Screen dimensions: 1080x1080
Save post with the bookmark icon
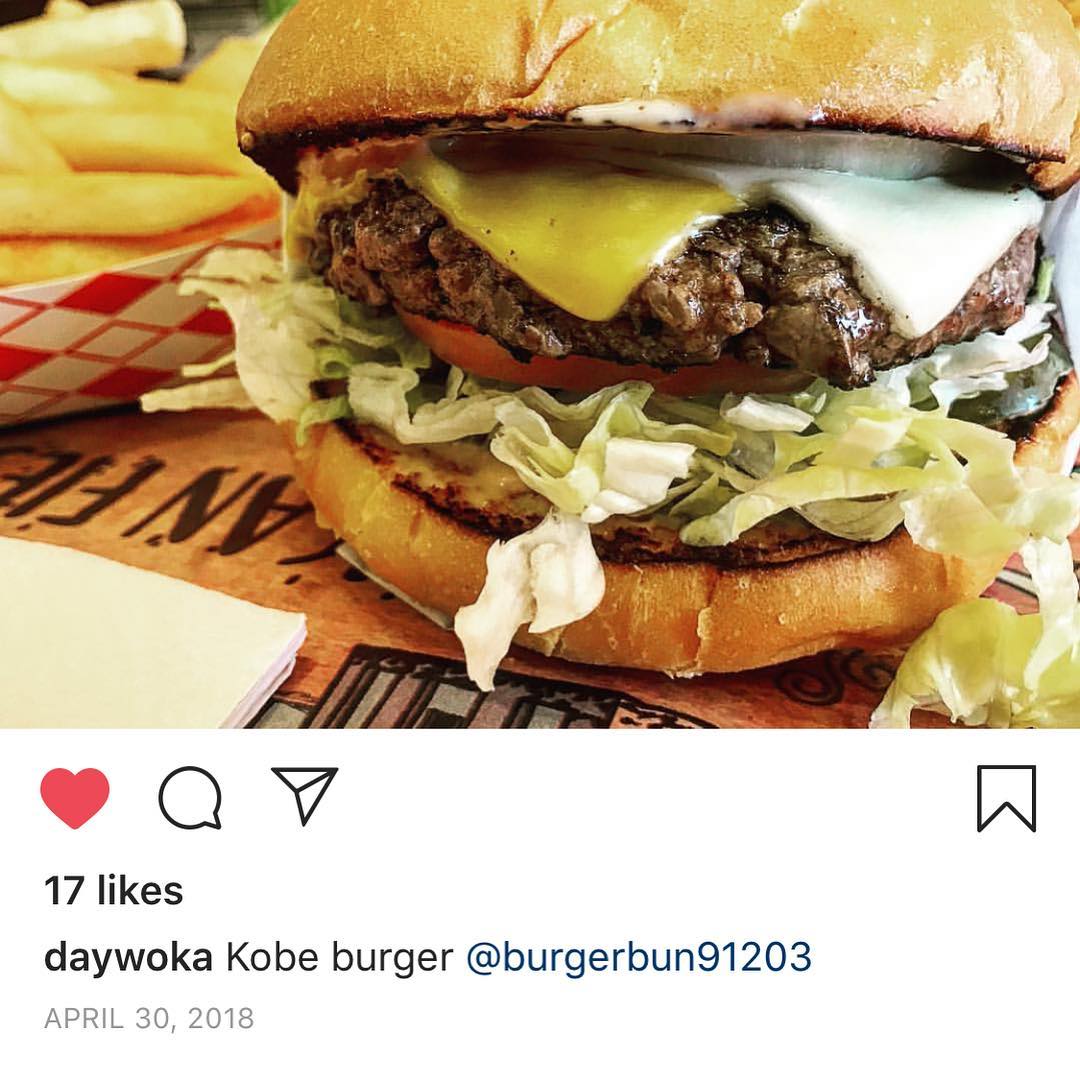pos(1006,798)
